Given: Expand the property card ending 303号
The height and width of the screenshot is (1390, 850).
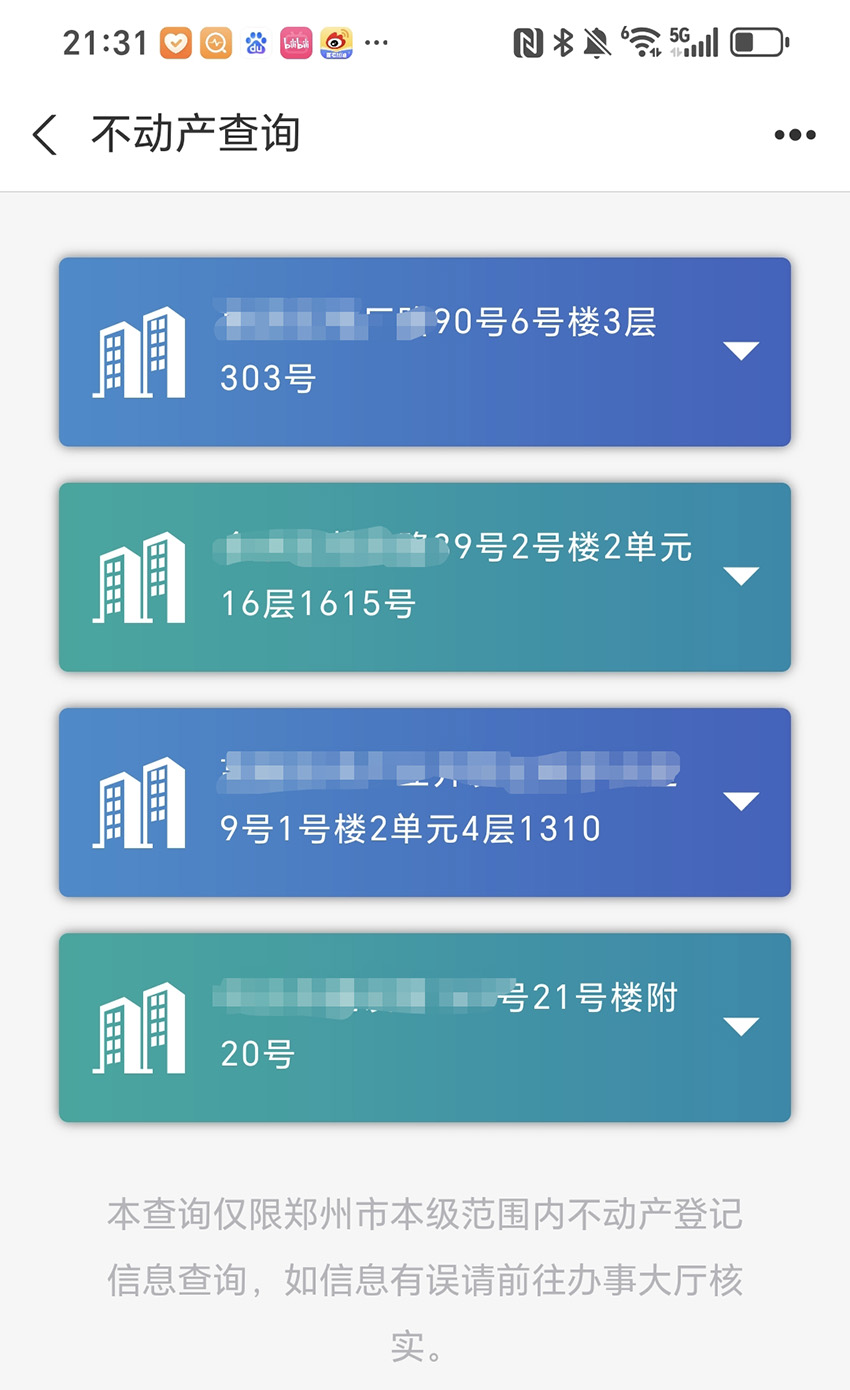Looking at the screenshot, I should 741,351.
